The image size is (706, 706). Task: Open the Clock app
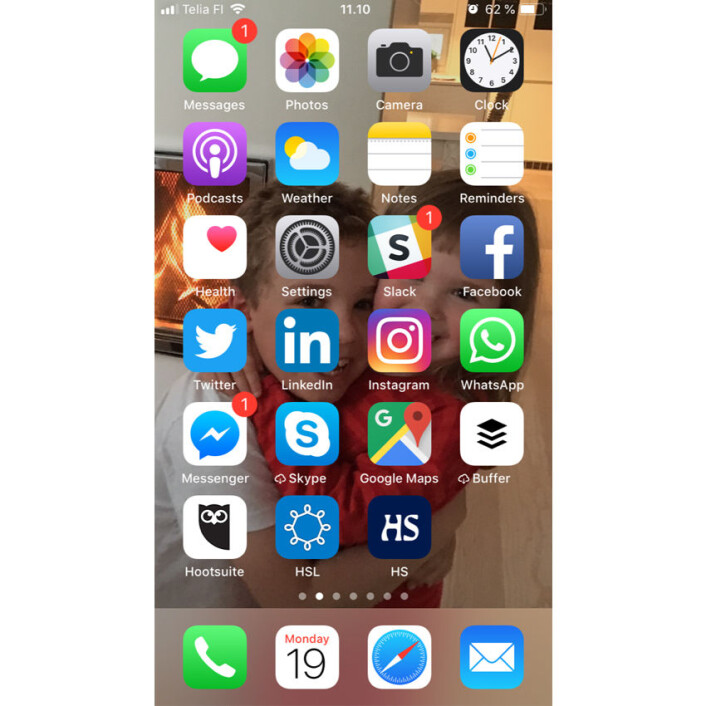click(x=491, y=61)
